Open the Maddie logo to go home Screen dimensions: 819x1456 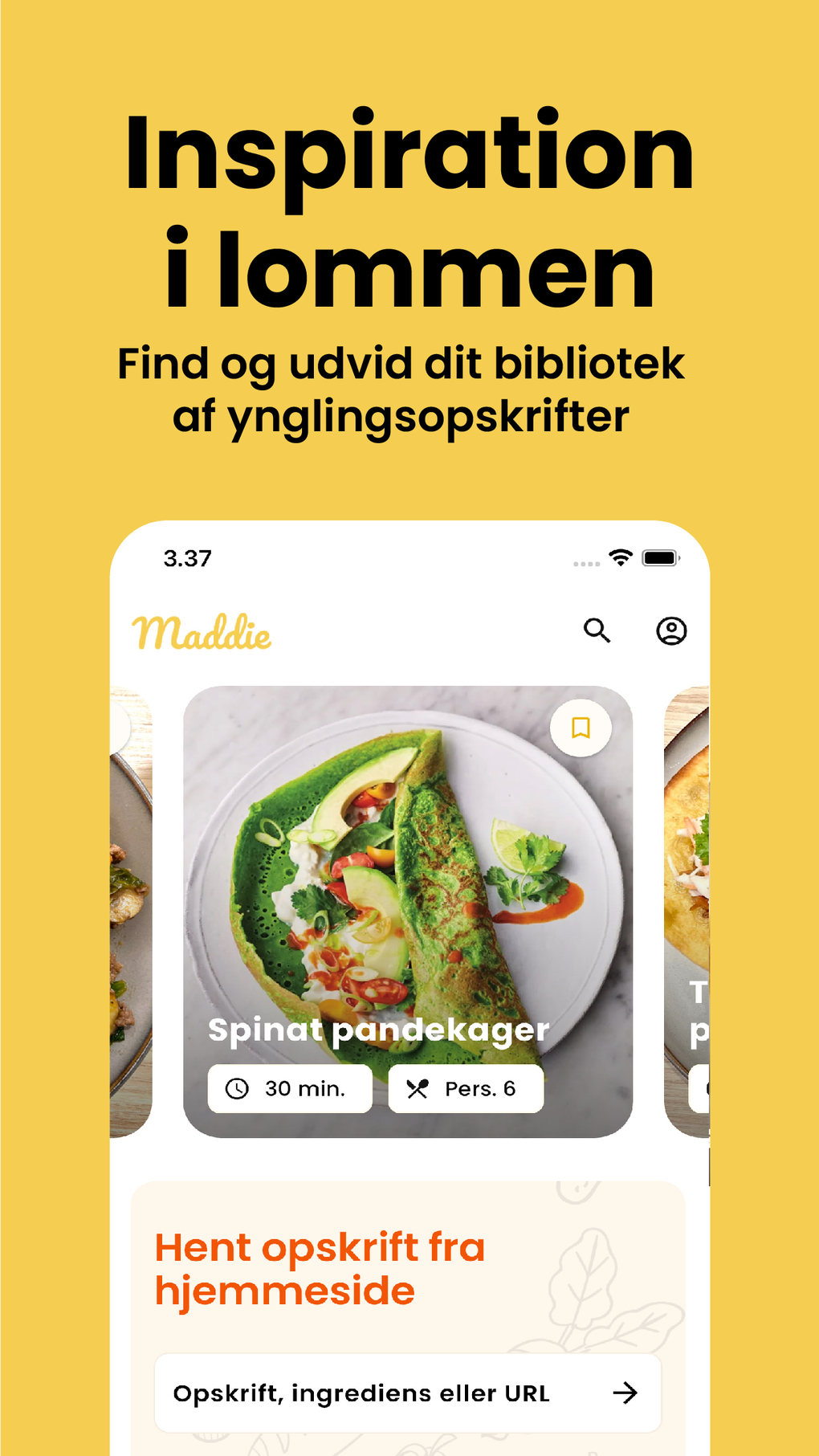(201, 634)
